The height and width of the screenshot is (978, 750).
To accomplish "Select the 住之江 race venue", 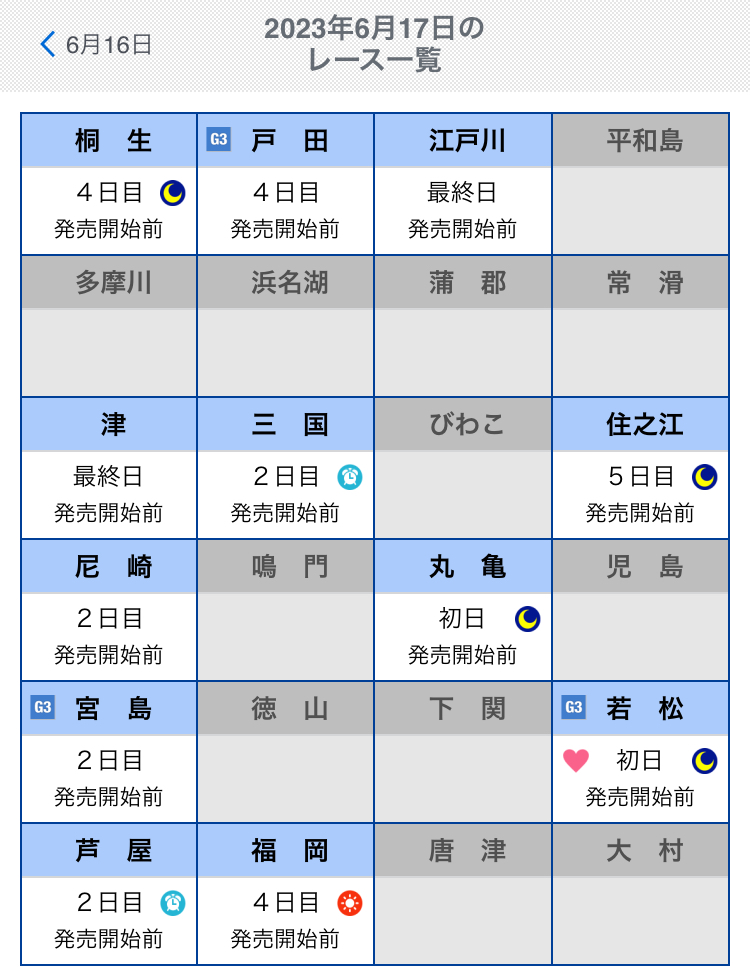I will (x=640, y=470).
